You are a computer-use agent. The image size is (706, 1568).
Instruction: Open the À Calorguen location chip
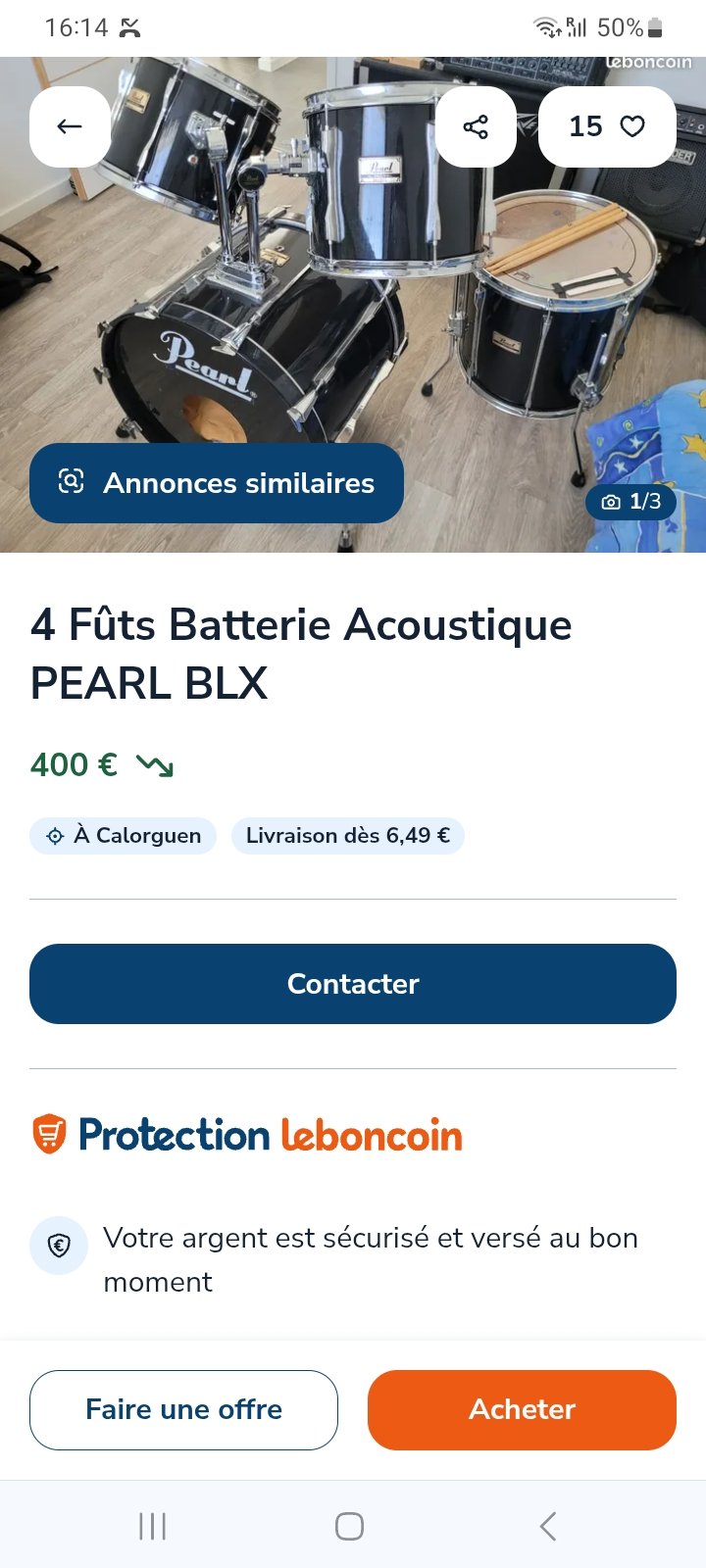pos(124,836)
